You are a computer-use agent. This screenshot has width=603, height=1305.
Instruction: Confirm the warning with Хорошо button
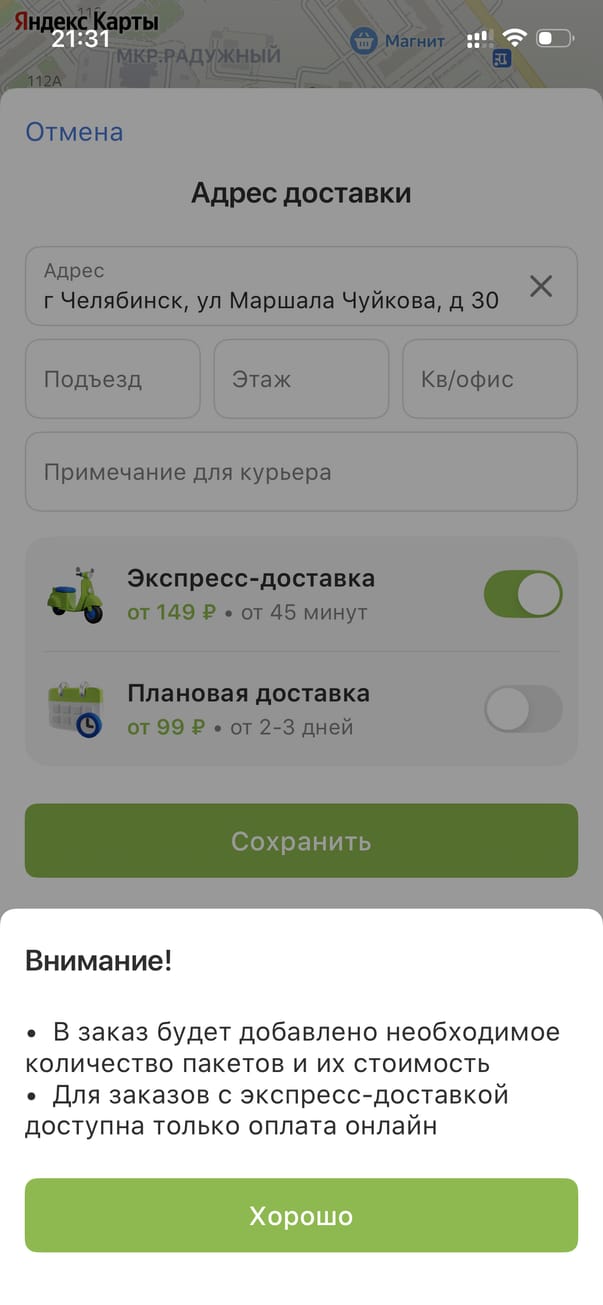coord(301,1215)
